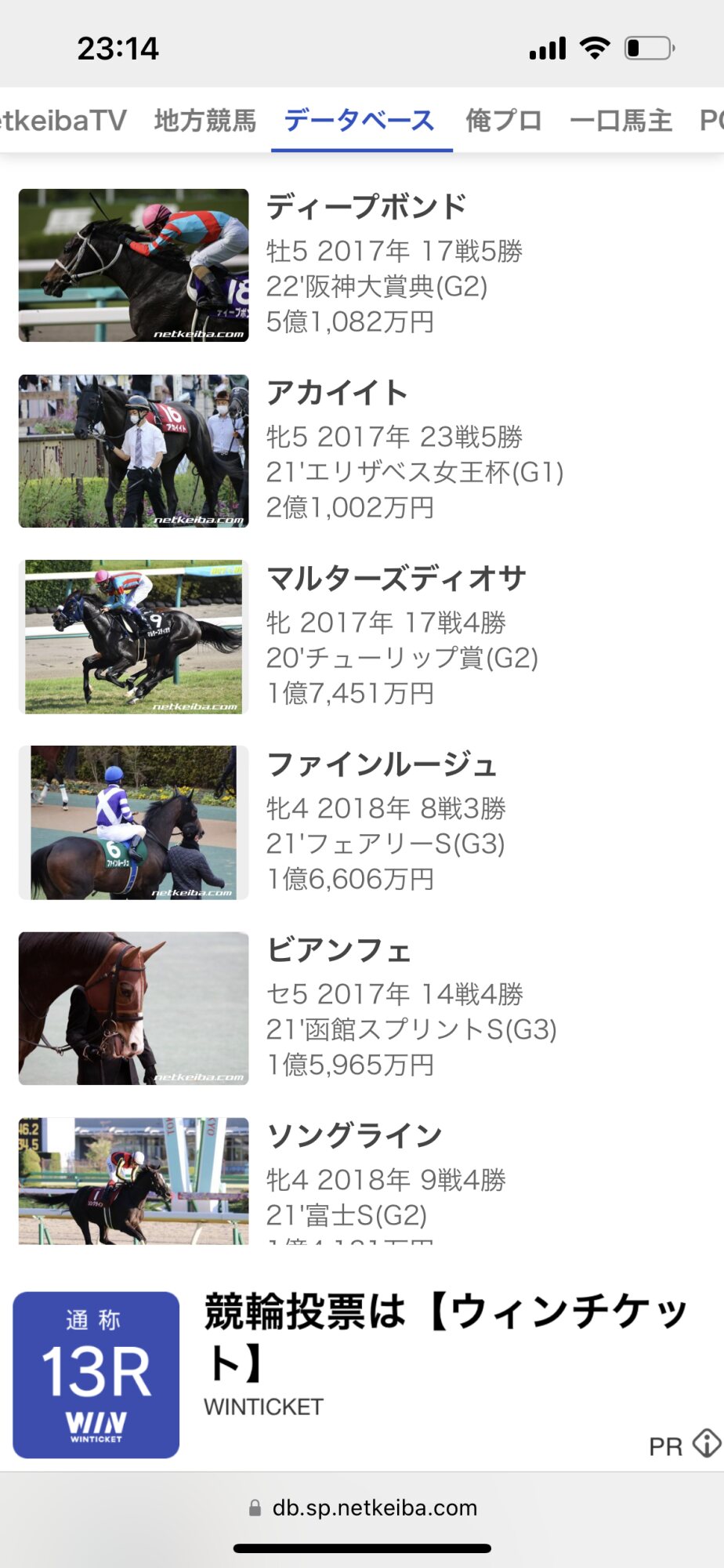View ソングライン horse details
Screen dimensions: 724x1568
(354, 1136)
